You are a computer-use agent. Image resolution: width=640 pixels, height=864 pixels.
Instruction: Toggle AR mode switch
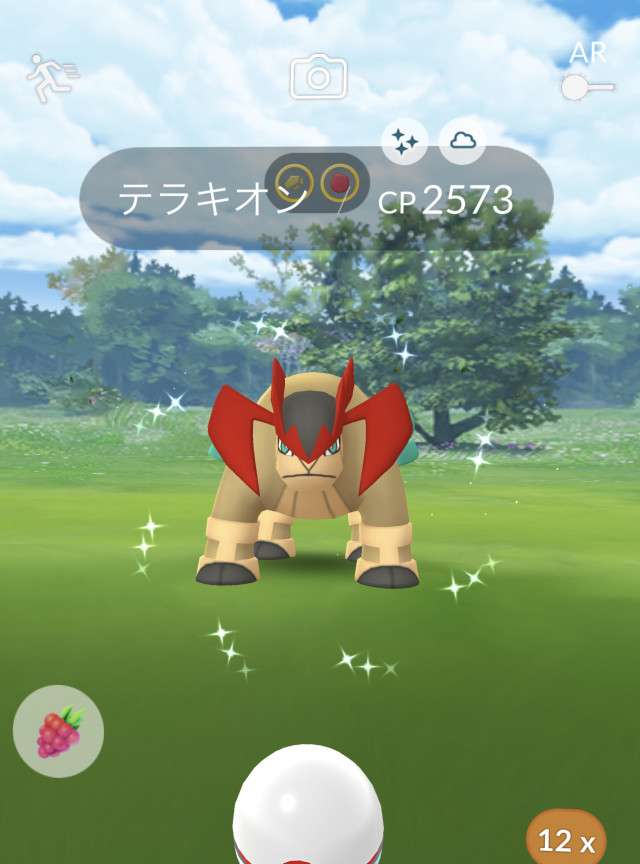click(x=586, y=87)
